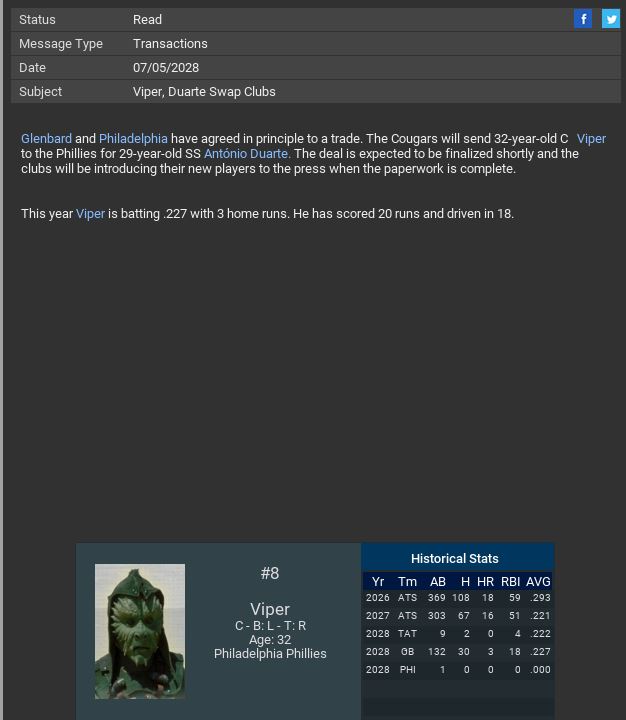Viewport: 626px width, 720px height.
Task: Tap Viper link in the batting .227 sentence
Action: coord(90,214)
